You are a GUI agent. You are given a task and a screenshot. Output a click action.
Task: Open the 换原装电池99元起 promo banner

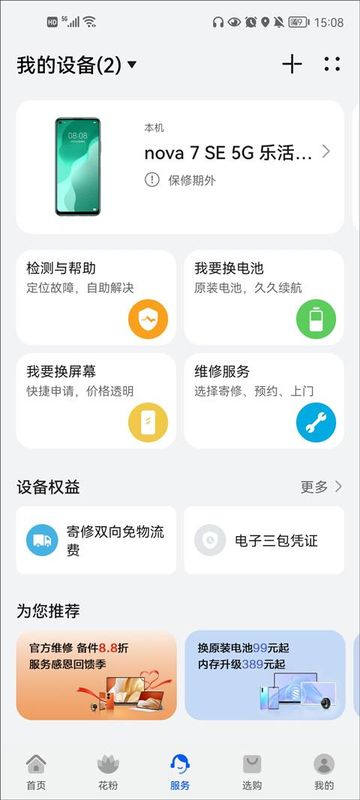[265, 675]
